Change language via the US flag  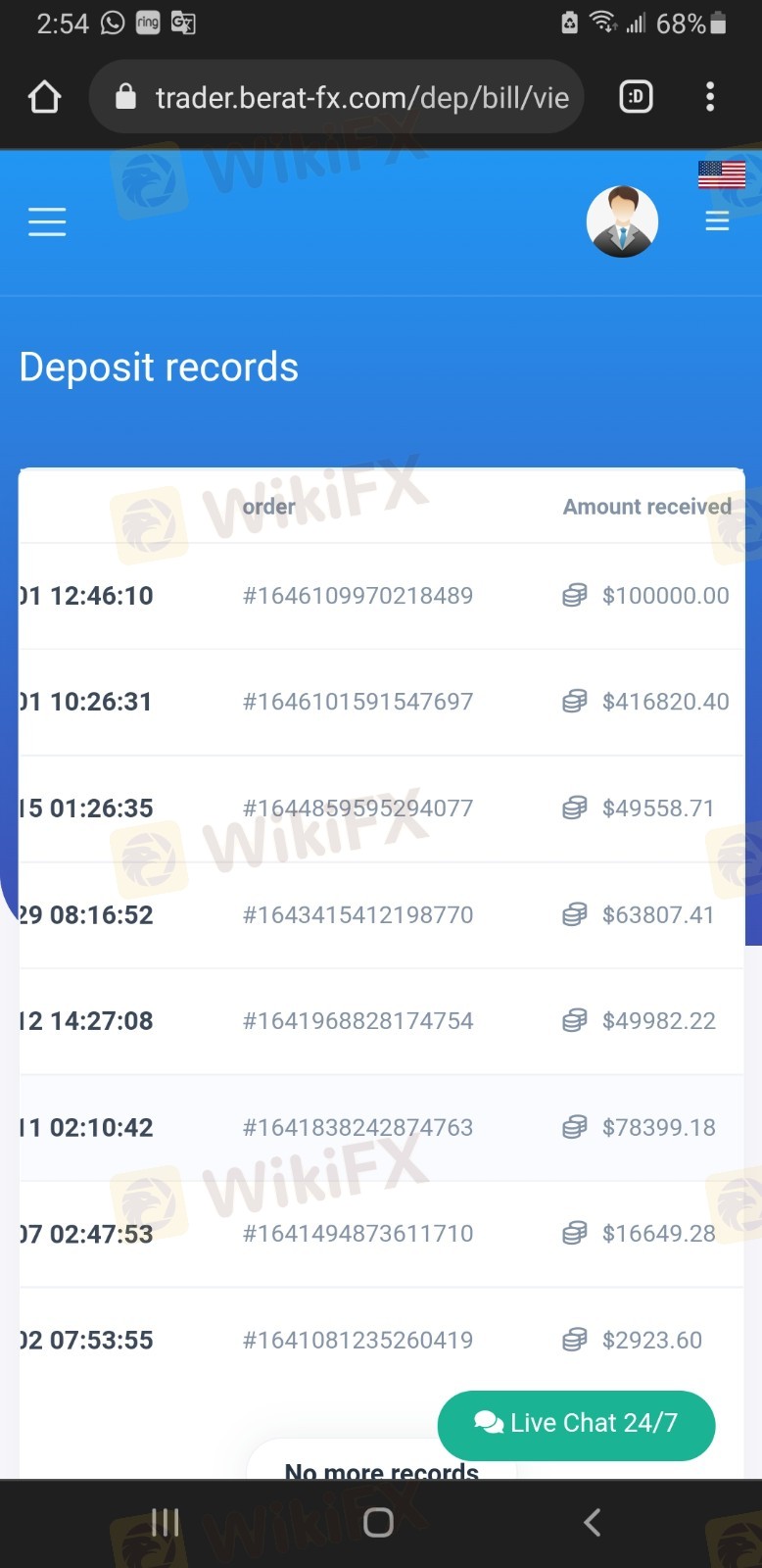[x=722, y=174]
